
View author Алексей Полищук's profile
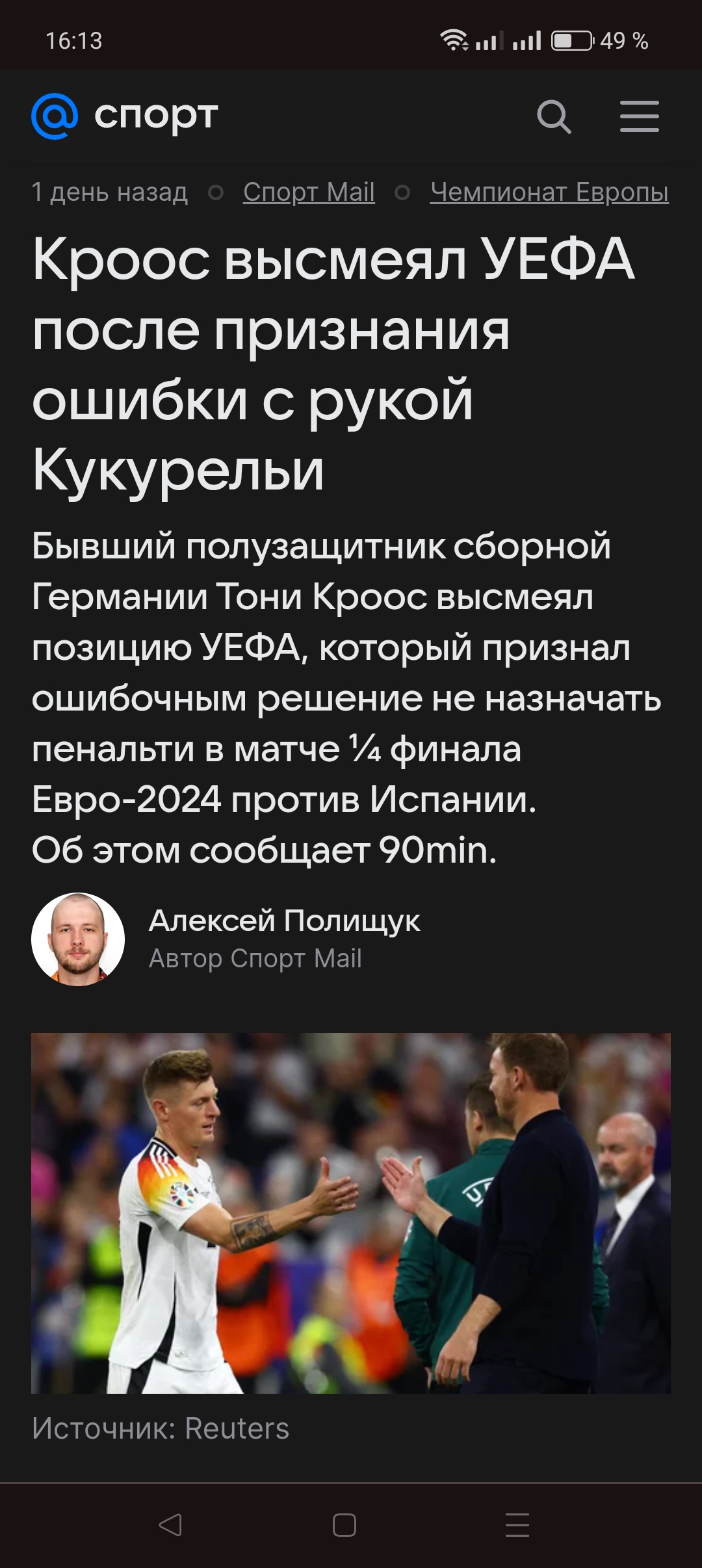[284, 921]
